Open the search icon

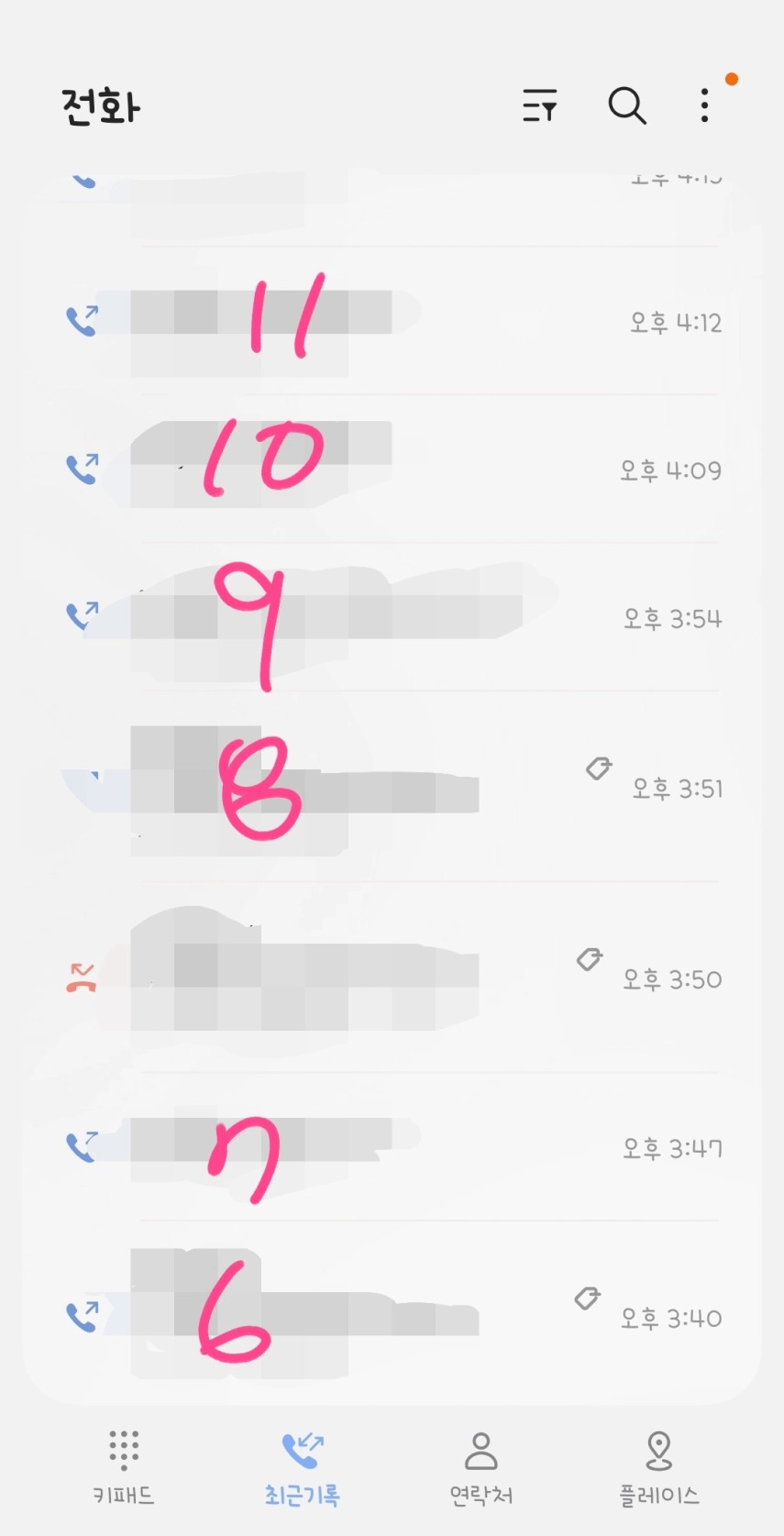click(x=627, y=106)
